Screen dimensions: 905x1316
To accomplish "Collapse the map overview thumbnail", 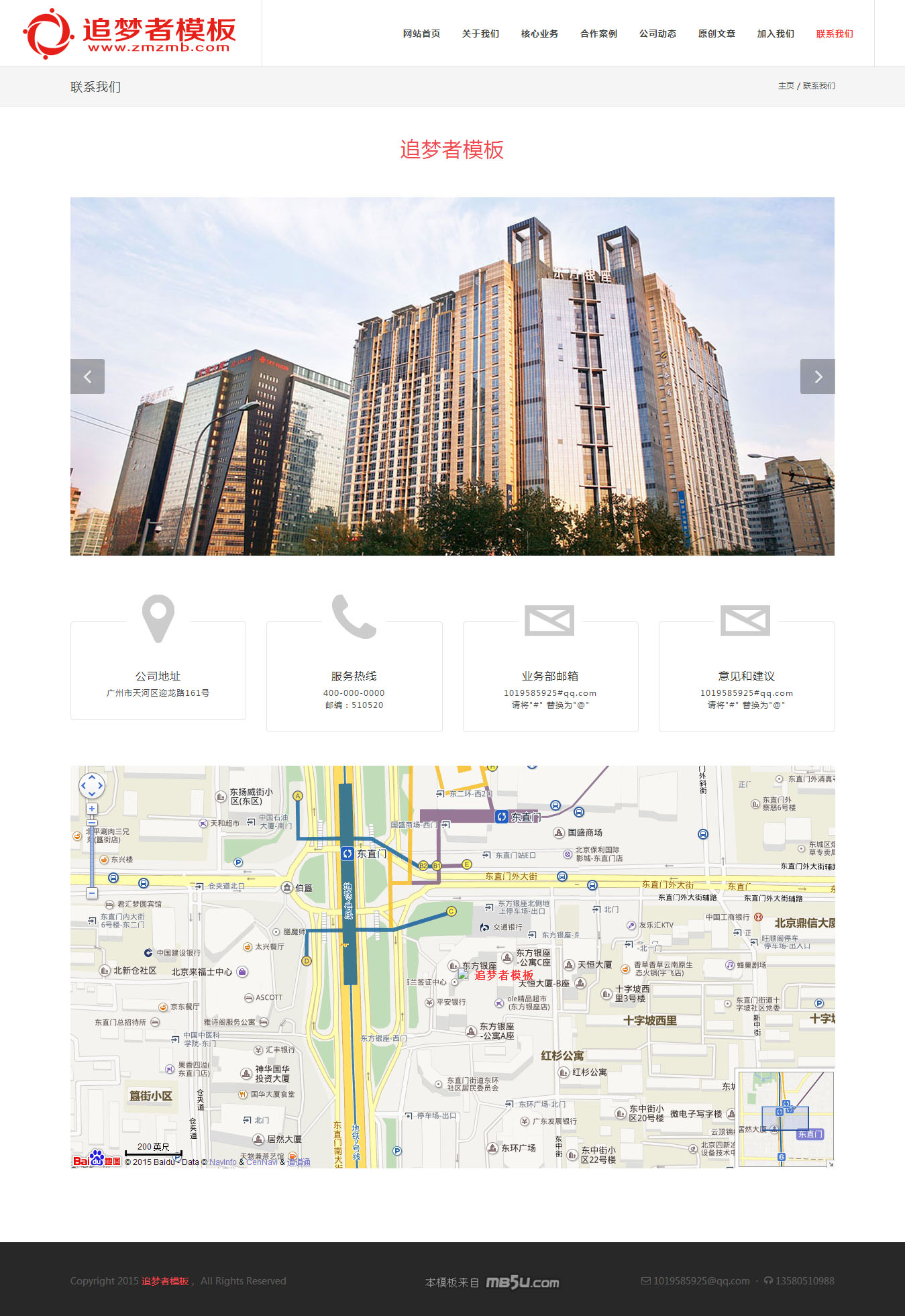I will 831,1164.
